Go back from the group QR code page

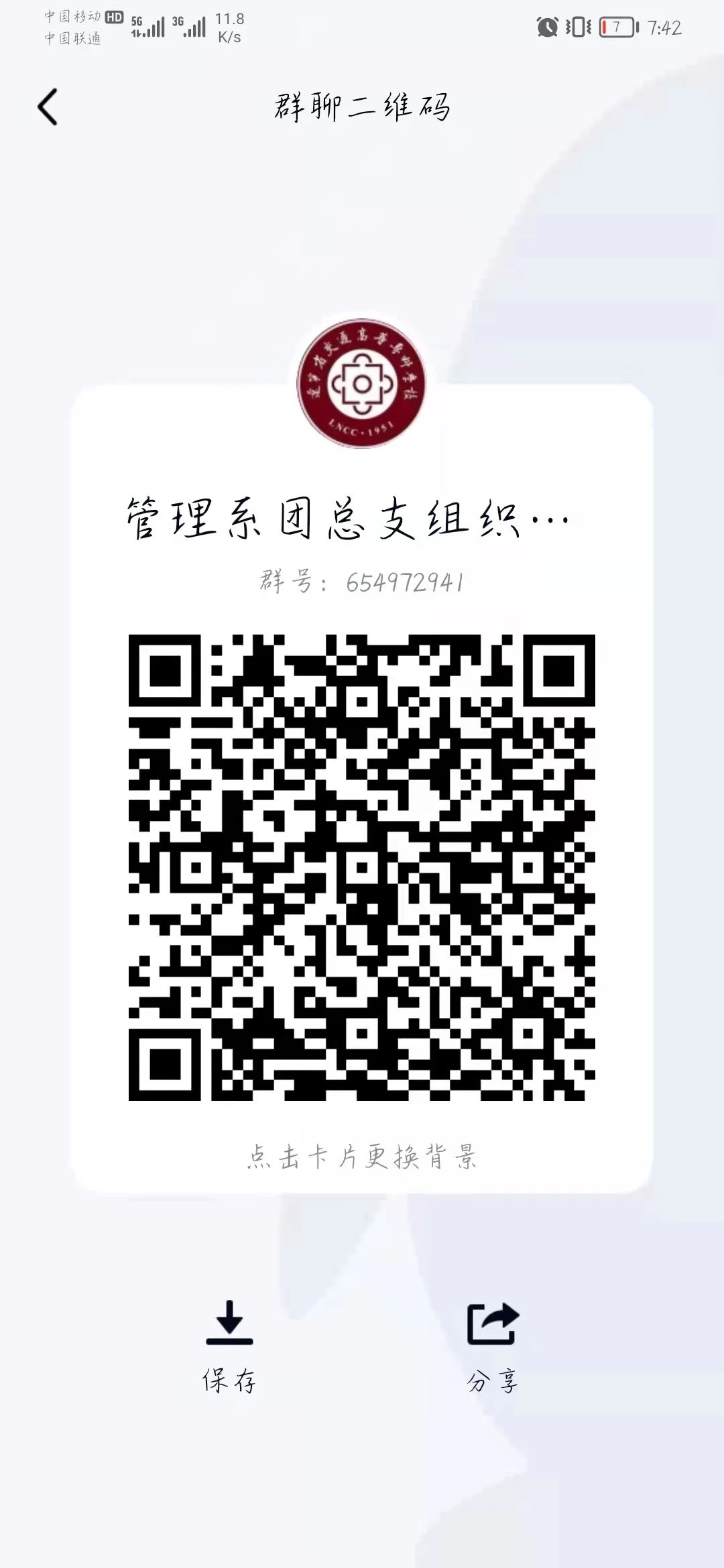(x=48, y=107)
